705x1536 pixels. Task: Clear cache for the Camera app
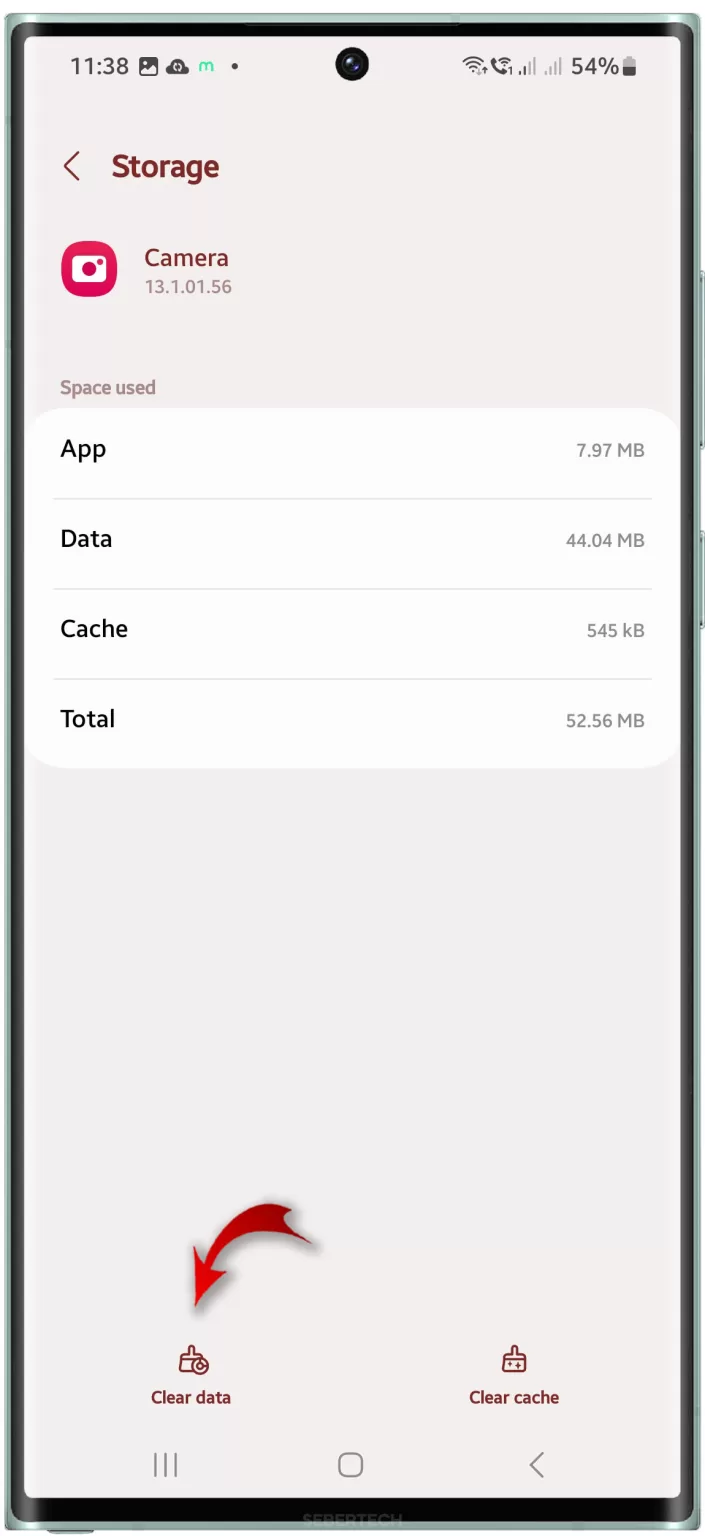coord(514,1376)
